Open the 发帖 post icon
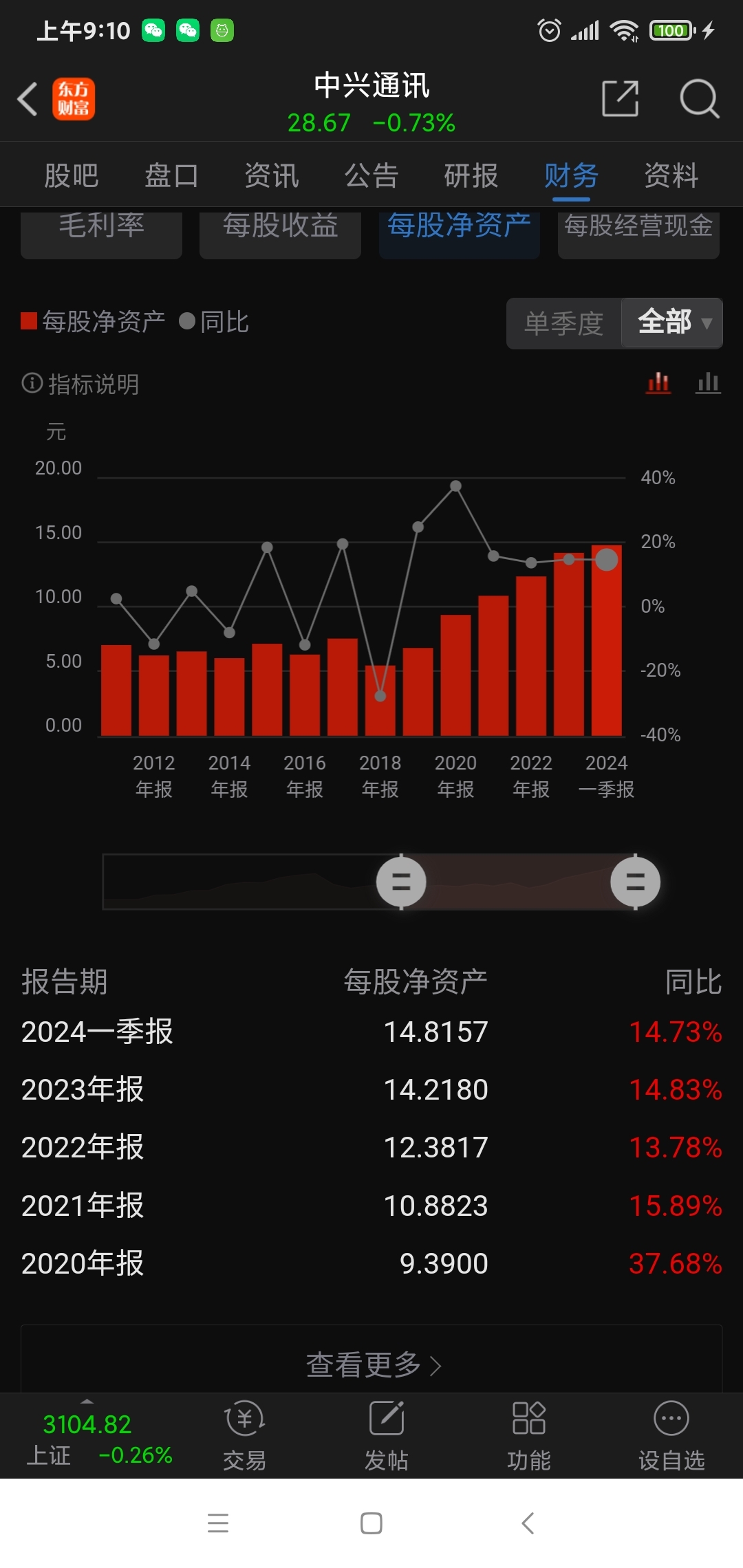Image resolution: width=743 pixels, height=1568 pixels. click(387, 1437)
